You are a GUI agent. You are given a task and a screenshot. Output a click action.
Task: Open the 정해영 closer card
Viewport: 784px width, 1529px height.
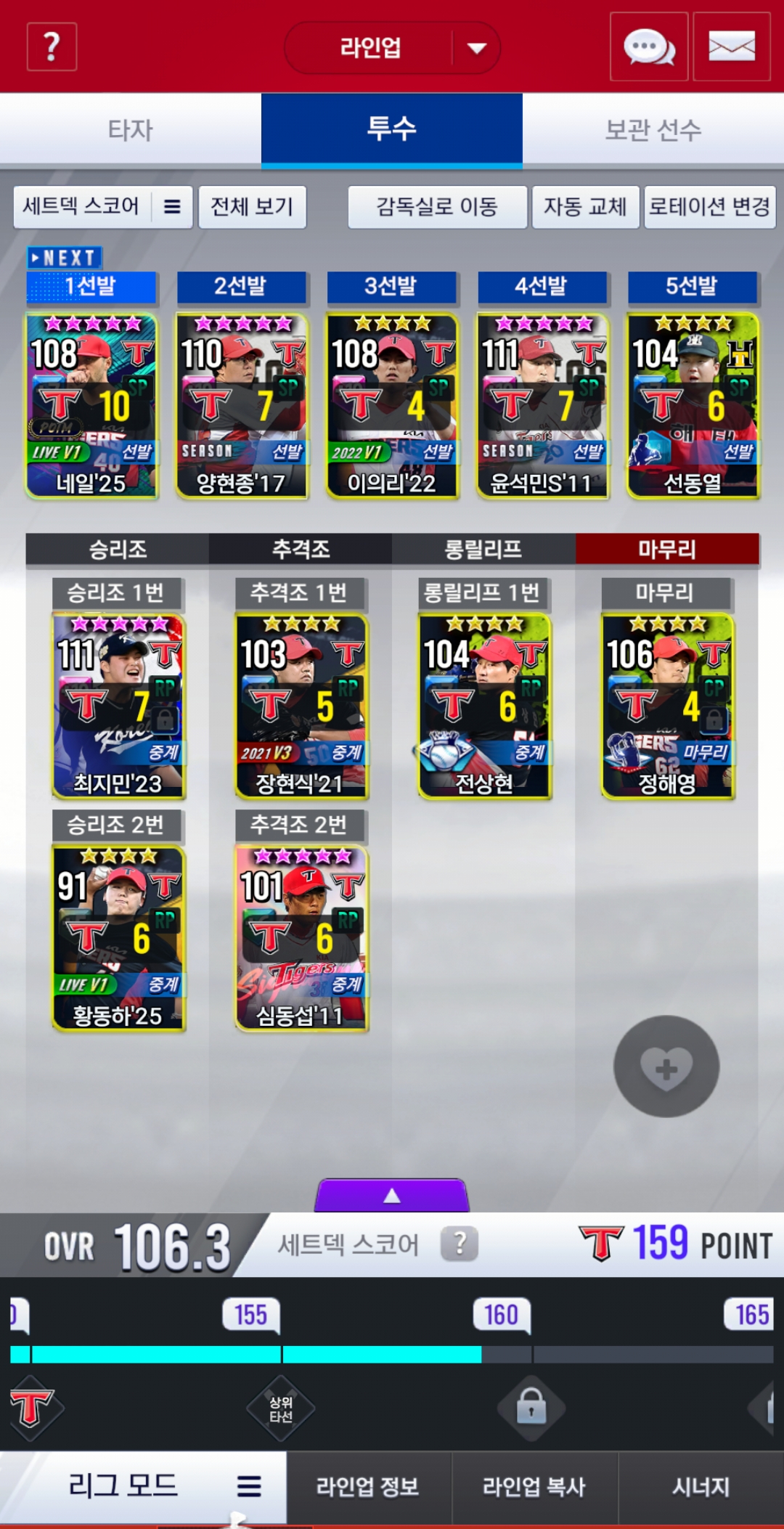coord(668,706)
